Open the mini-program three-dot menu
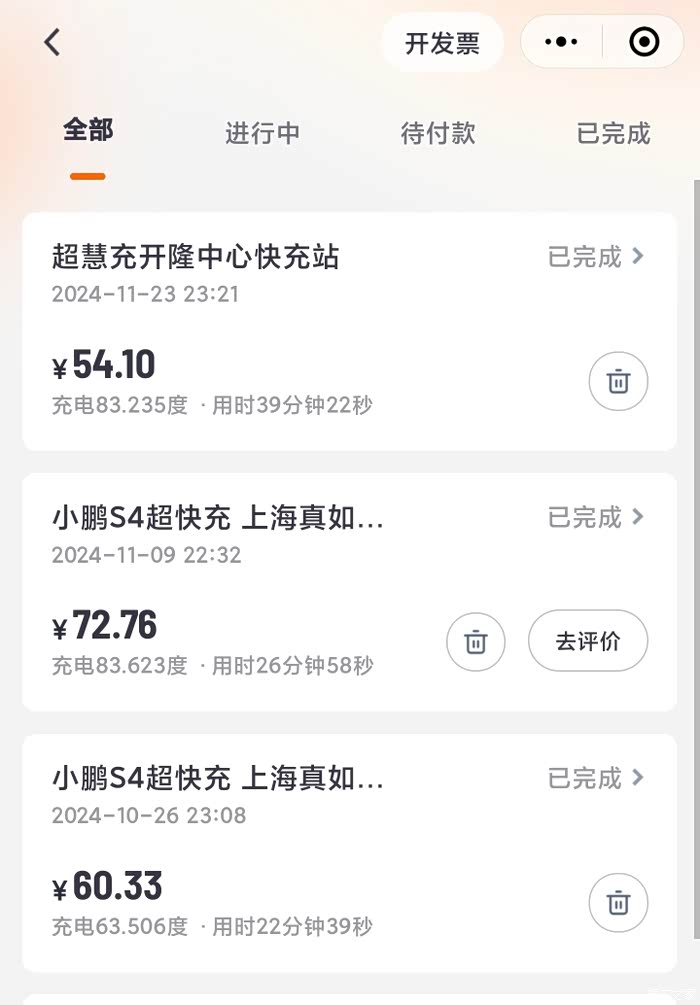The image size is (700, 1005). tap(561, 42)
